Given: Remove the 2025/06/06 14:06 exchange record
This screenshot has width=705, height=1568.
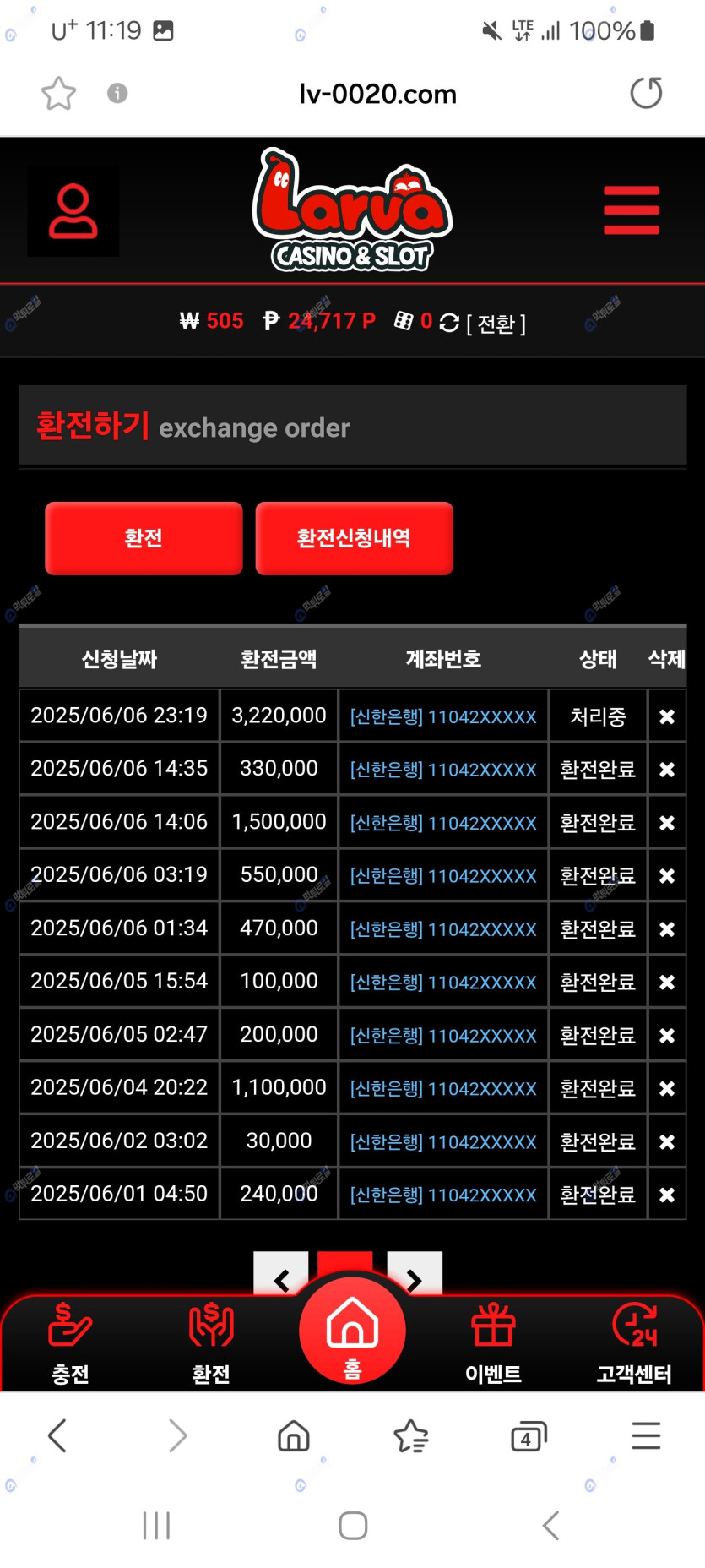Looking at the screenshot, I should tap(666, 823).
